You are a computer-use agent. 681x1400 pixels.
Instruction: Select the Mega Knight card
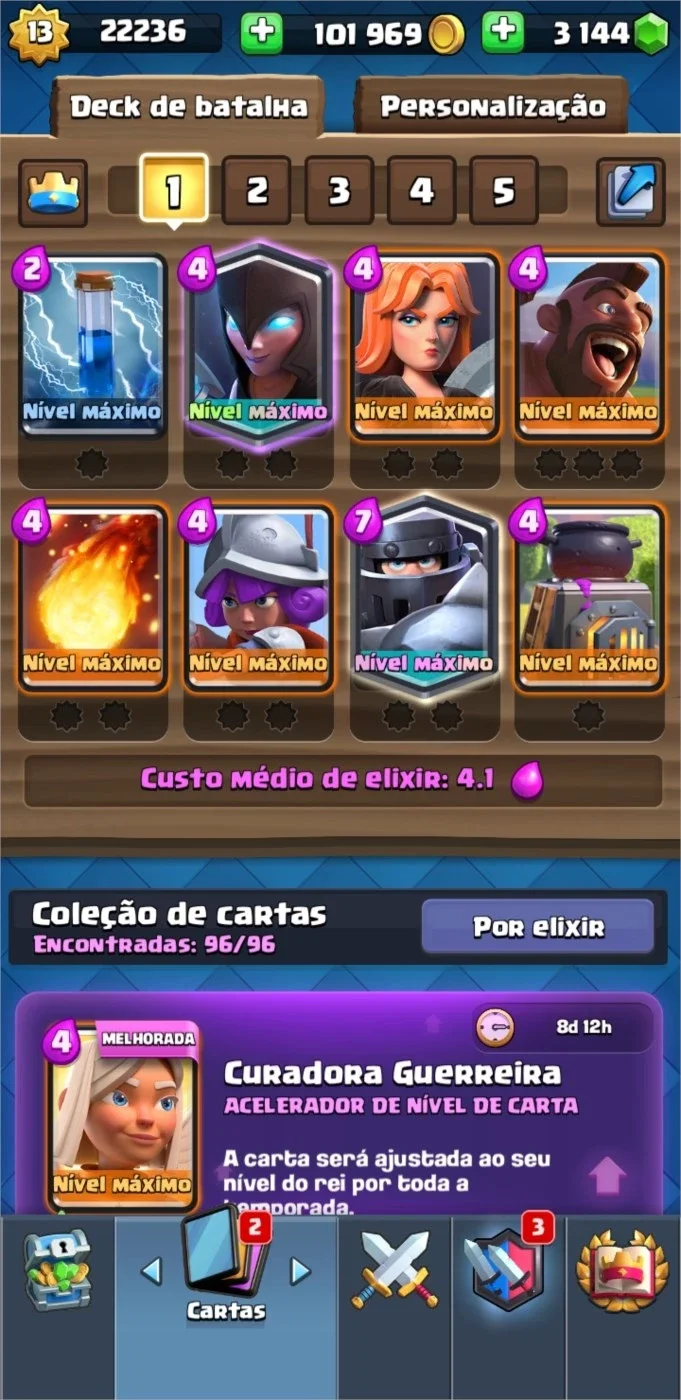point(423,595)
